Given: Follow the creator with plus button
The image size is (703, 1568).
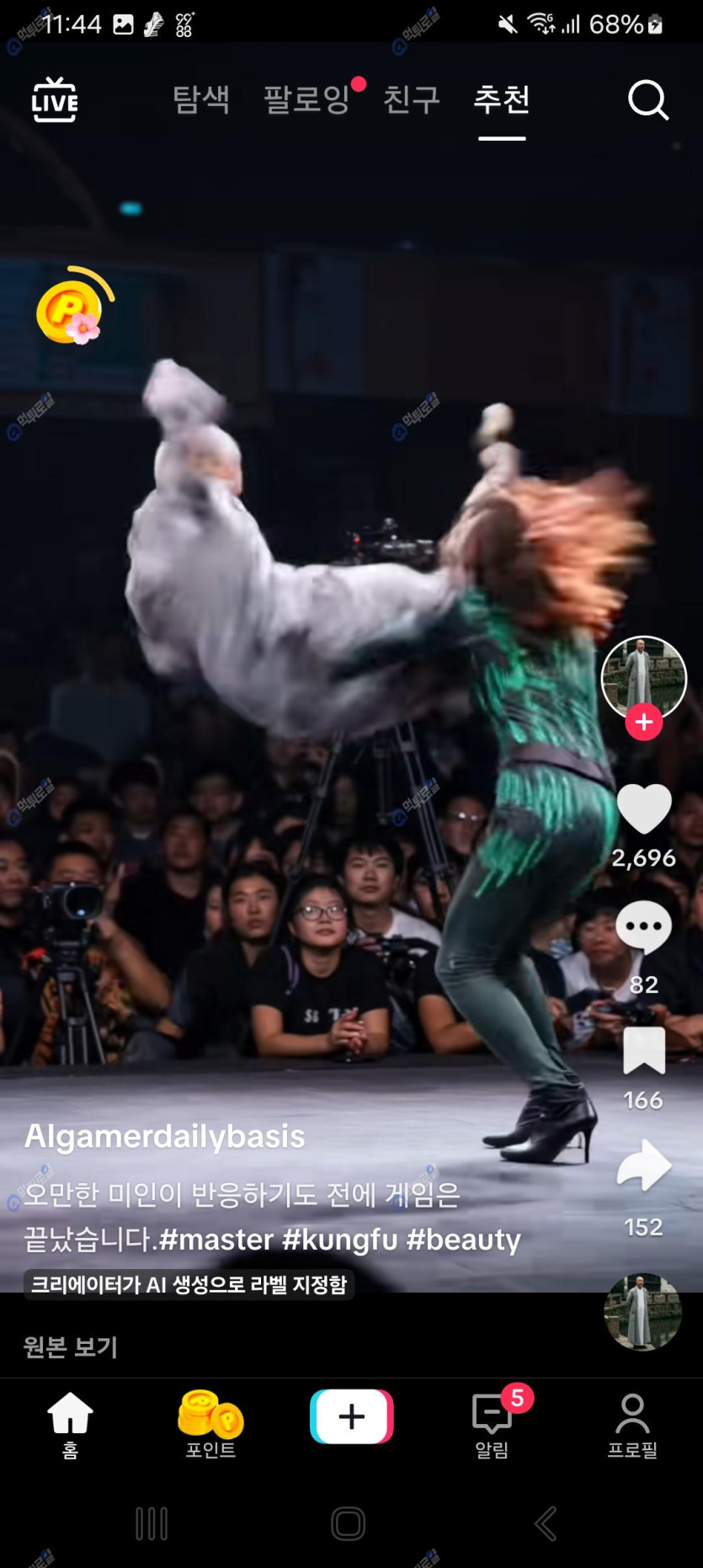Looking at the screenshot, I should (644, 722).
